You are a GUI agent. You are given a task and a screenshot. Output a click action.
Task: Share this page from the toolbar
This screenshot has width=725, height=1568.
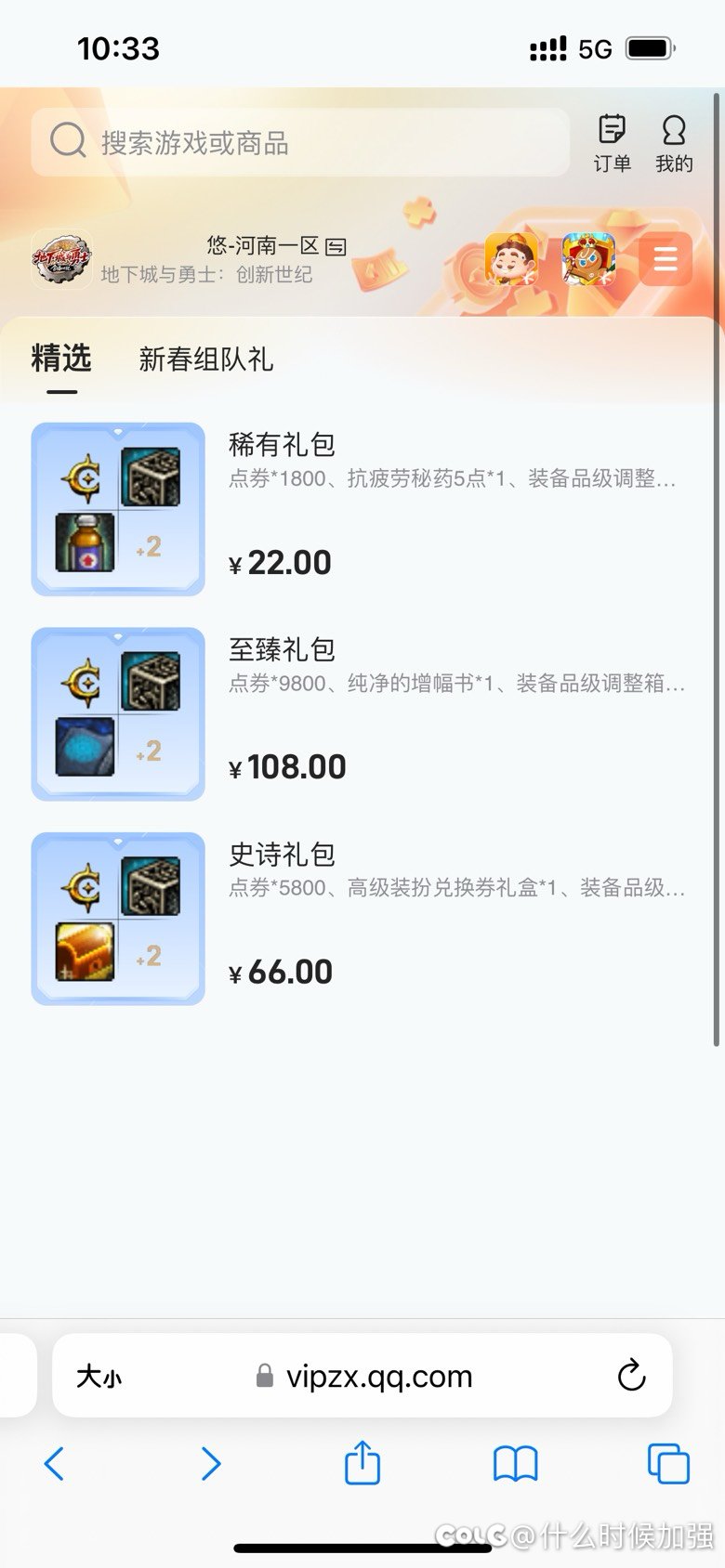tap(362, 1462)
